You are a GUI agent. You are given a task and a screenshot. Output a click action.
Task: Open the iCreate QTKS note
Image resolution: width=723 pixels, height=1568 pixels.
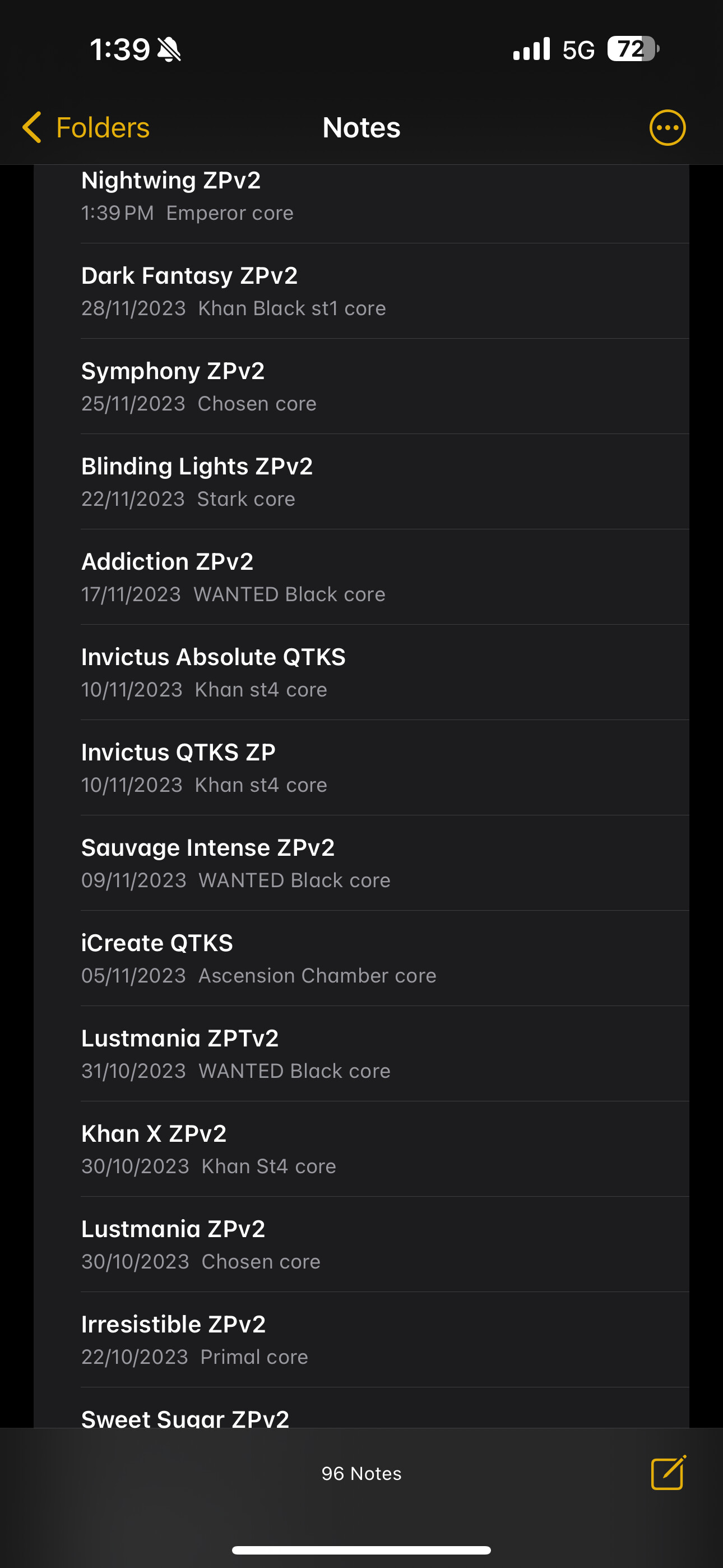coord(361,959)
